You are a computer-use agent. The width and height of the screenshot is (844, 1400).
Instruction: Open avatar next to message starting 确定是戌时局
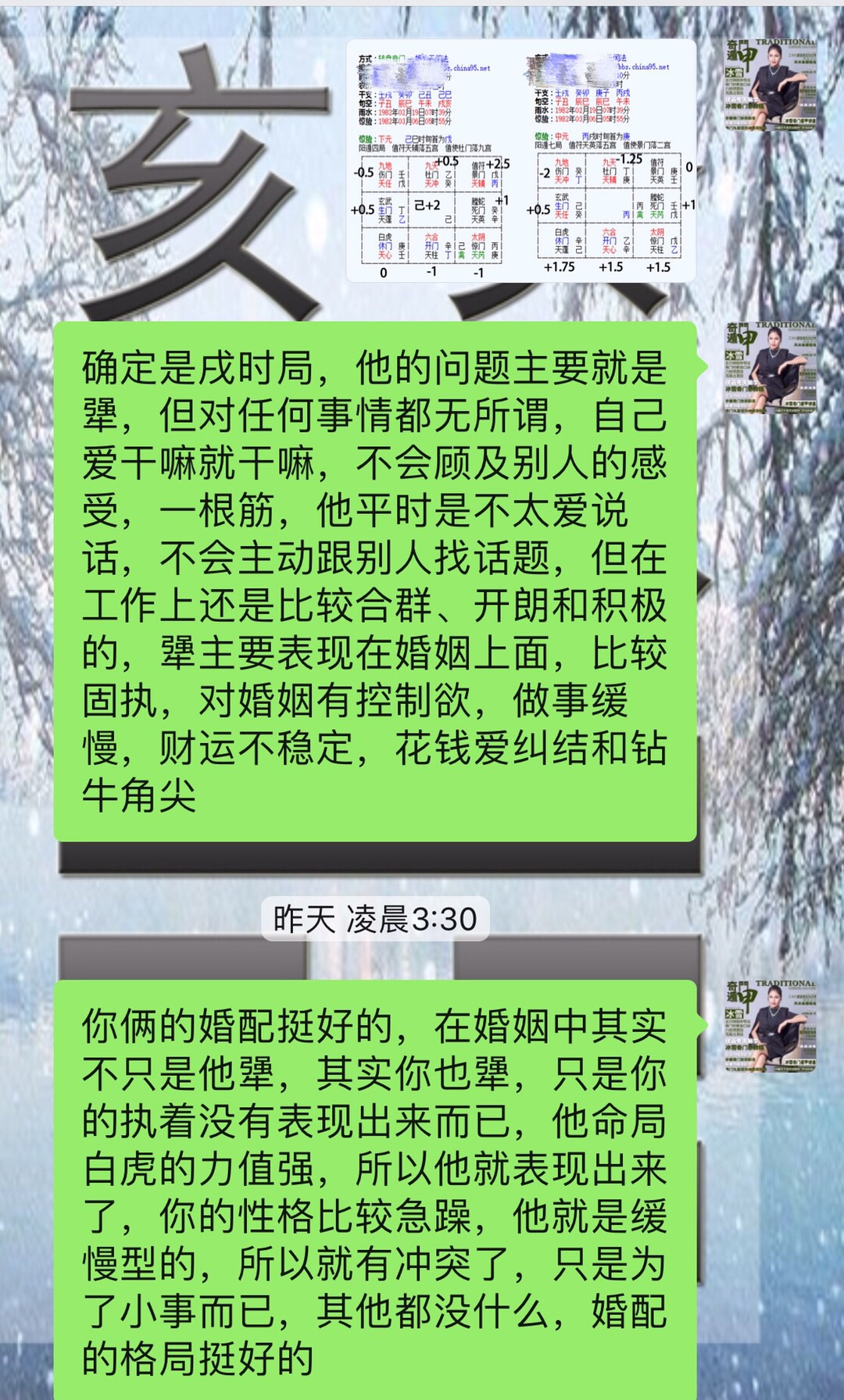coord(771,367)
